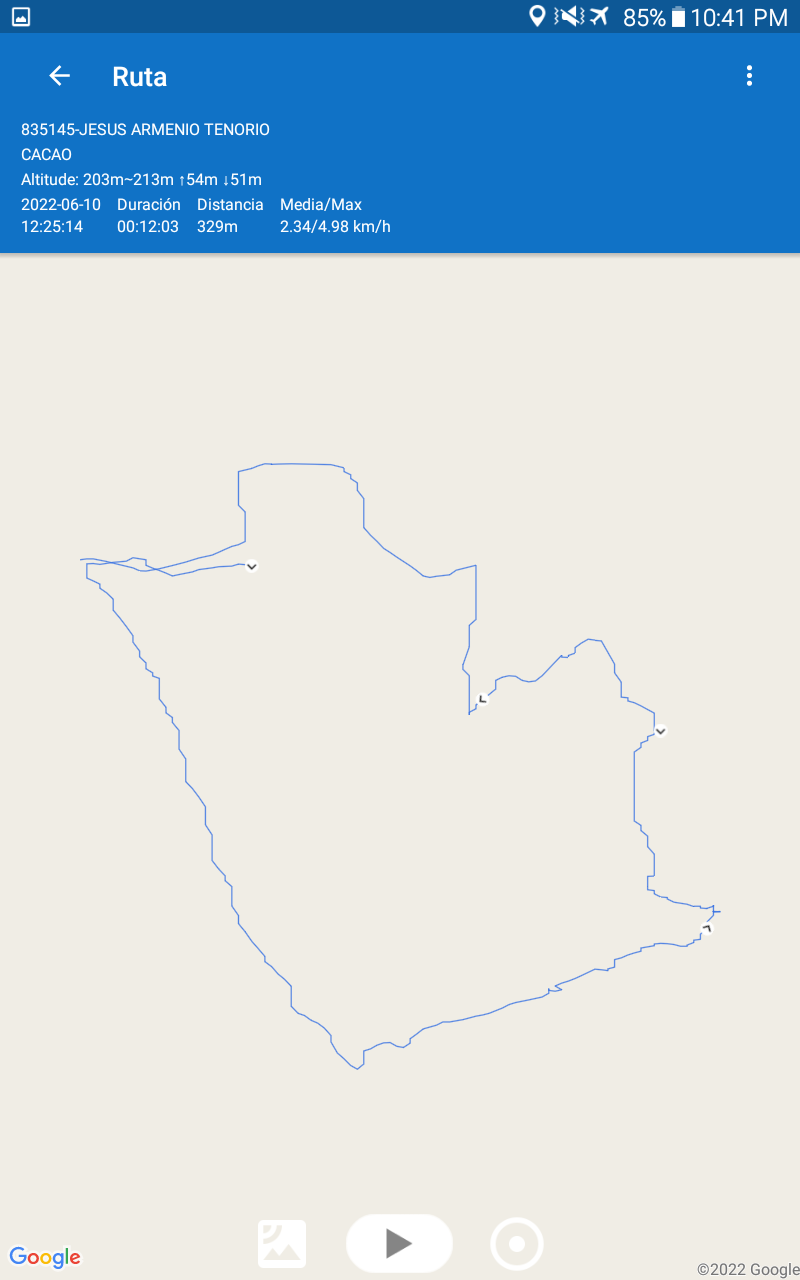Go back from the Ruta screen

click(60, 76)
